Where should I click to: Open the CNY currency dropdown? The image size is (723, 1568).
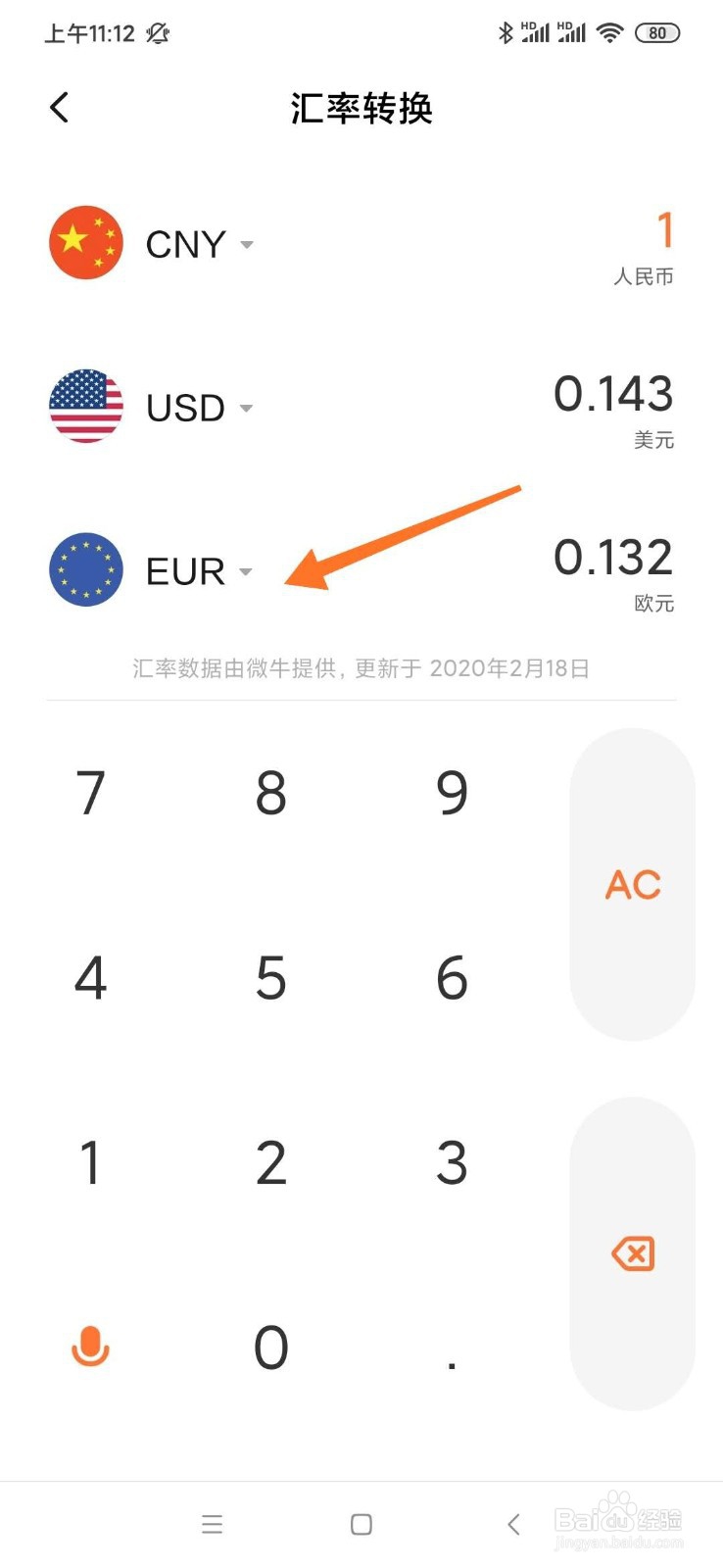[200, 244]
